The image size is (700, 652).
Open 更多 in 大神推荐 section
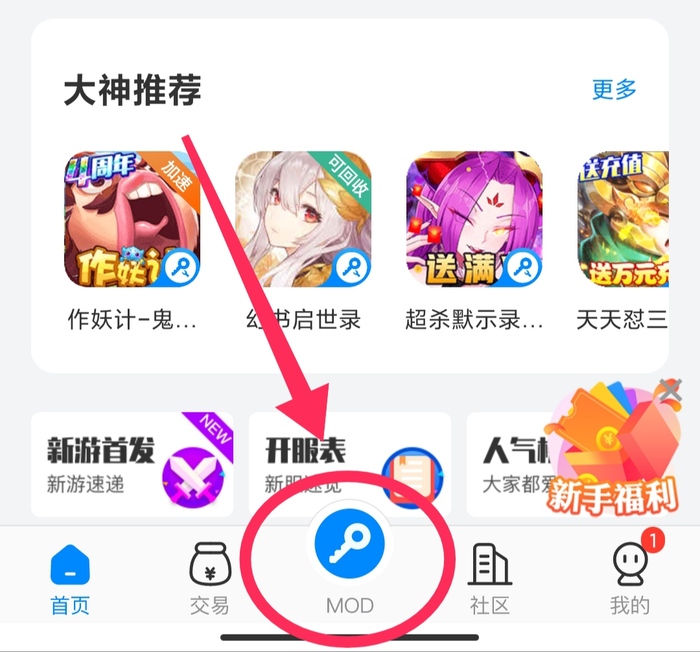(x=614, y=90)
